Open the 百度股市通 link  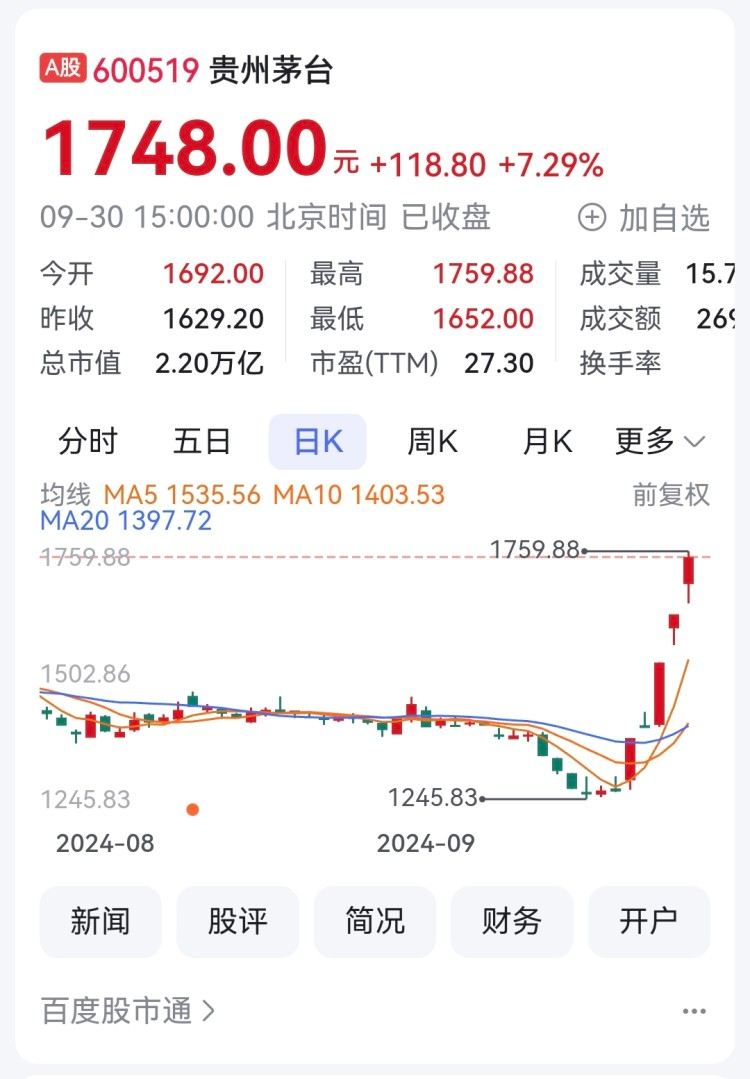click(x=128, y=1011)
